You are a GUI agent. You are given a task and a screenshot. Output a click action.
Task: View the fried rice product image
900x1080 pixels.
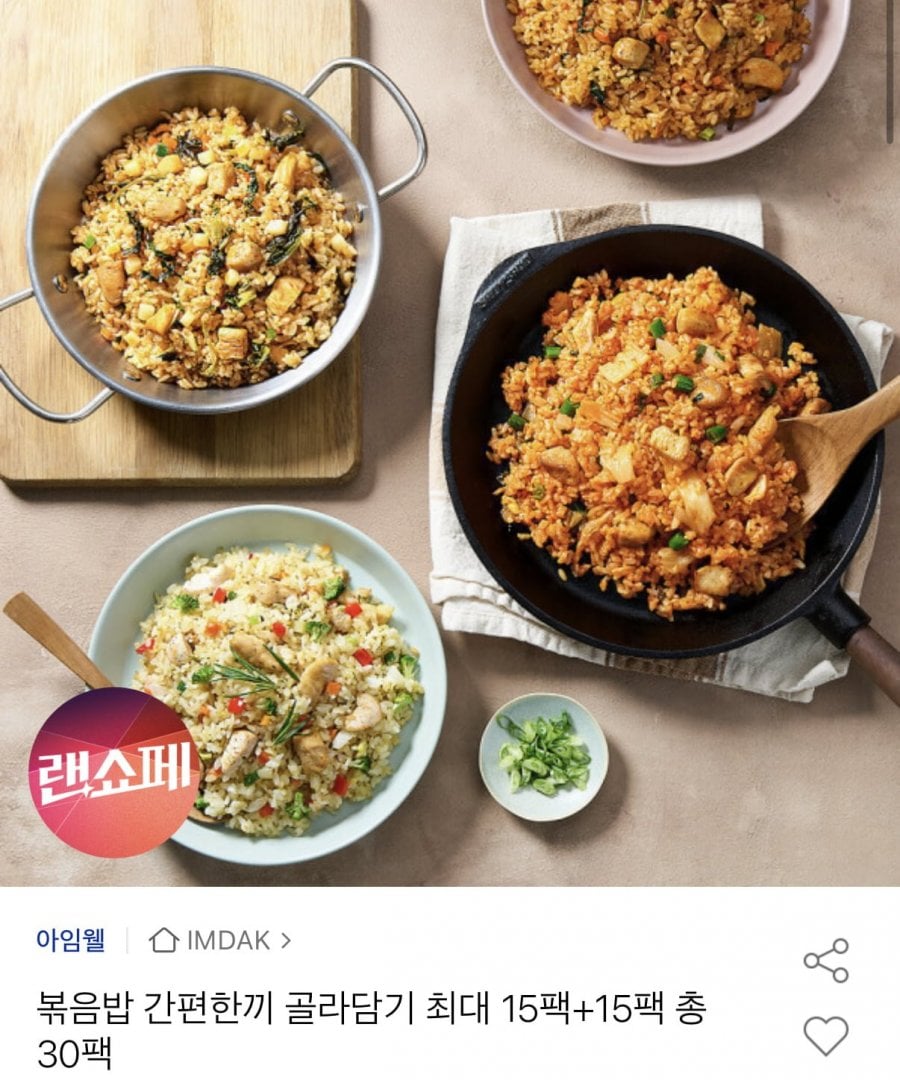pos(450,440)
